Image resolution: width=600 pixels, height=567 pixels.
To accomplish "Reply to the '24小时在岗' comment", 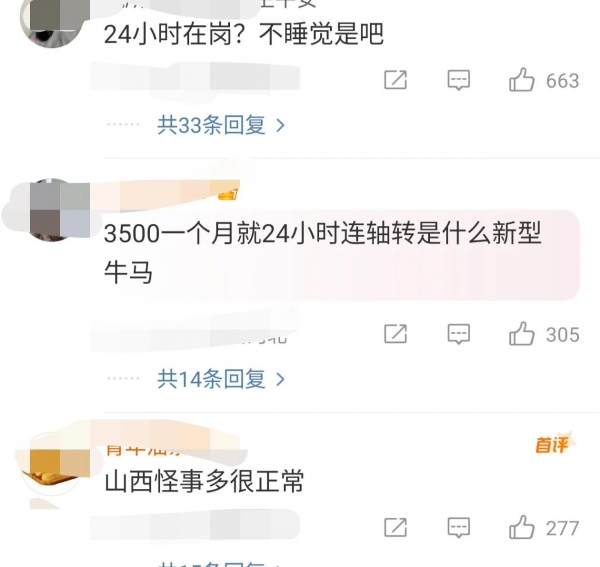I will [458, 81].
